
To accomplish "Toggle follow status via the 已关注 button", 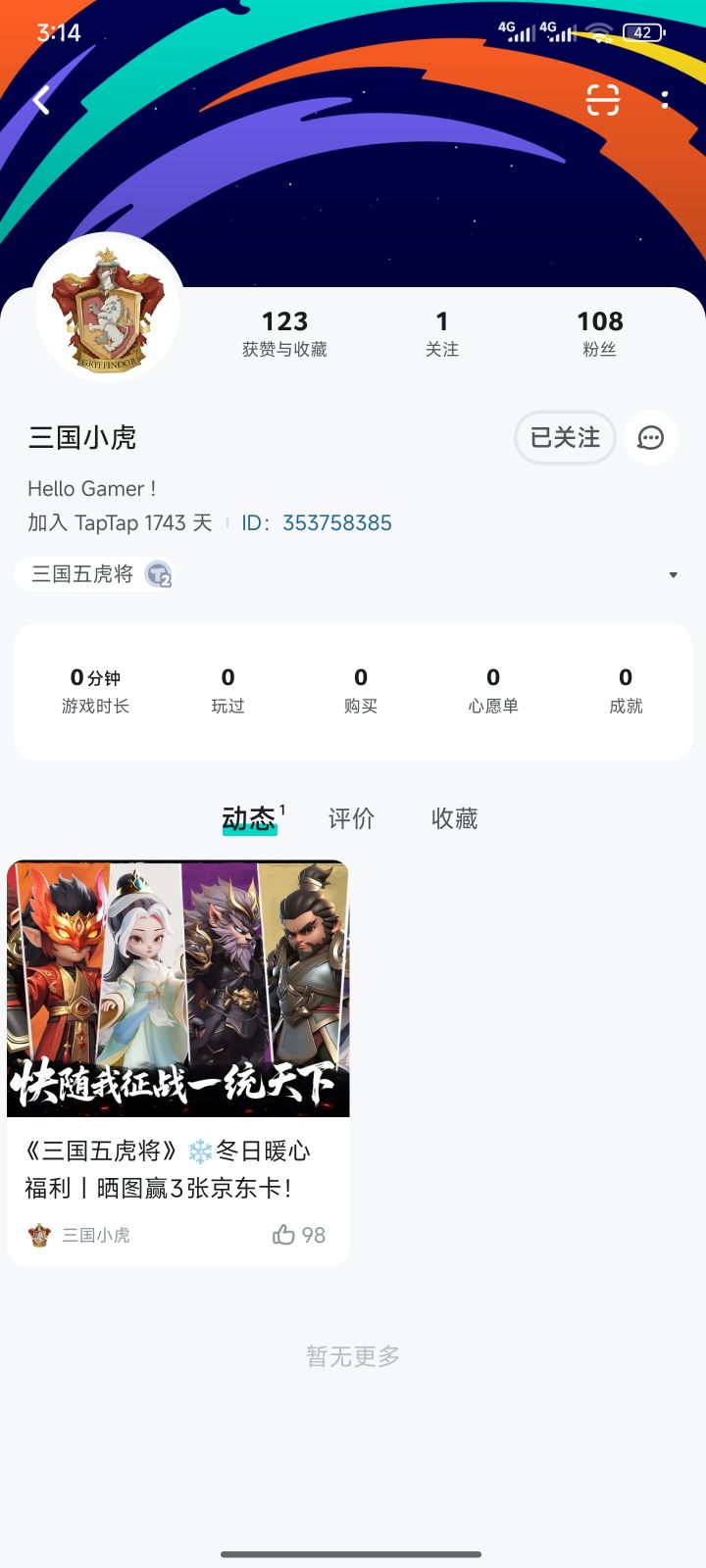I will (x=565, y=438).
